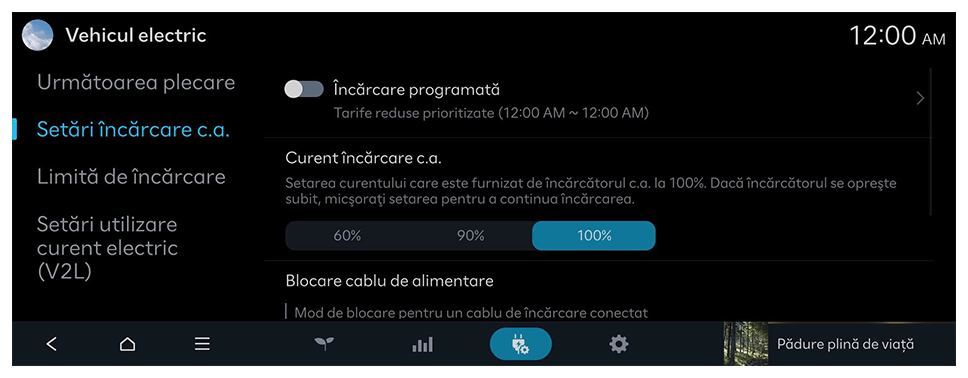The width and height of the screenshot is (968, 378).
Task: Open the energy statistics bar chart tab
Action: pyautogui.click(x=422, y=344)
